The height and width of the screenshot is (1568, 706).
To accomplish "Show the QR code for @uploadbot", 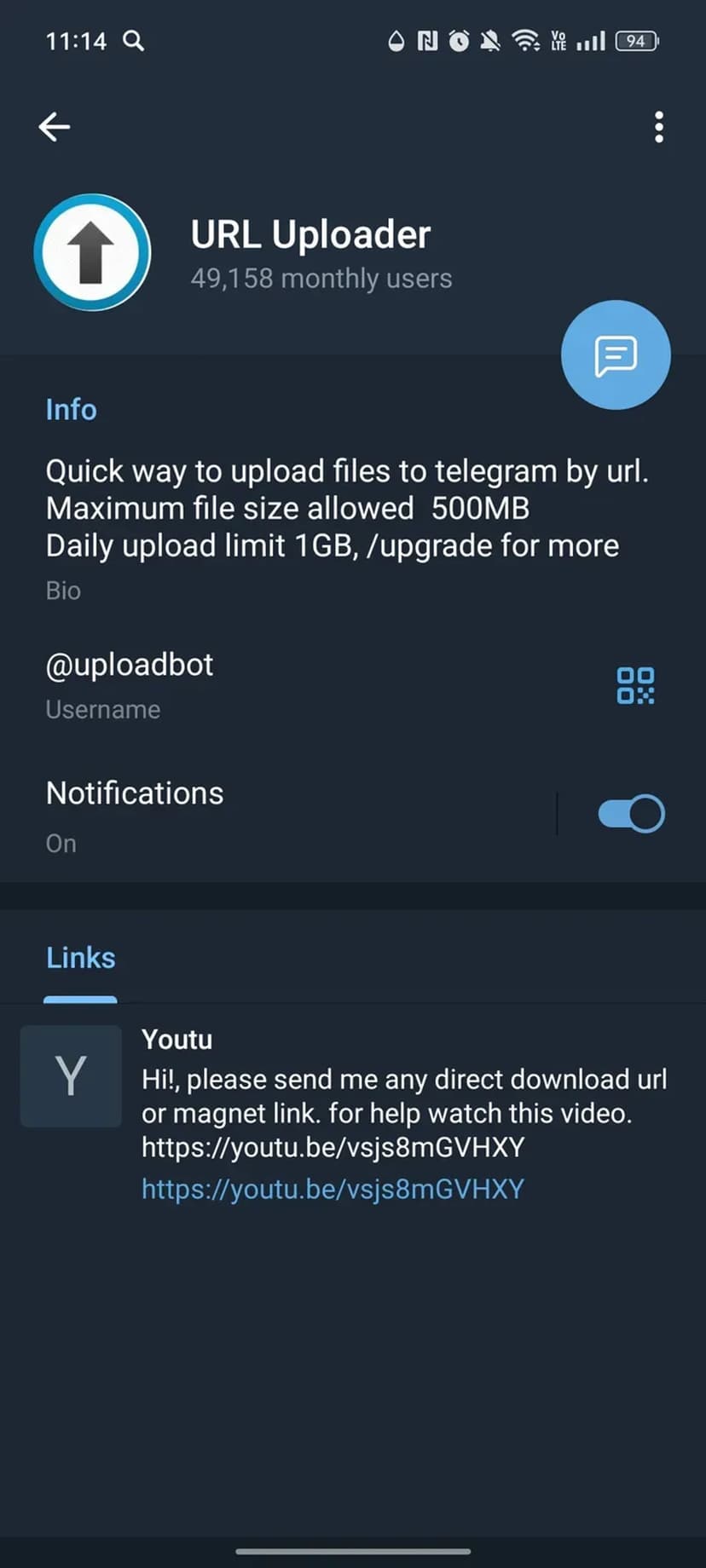I will (635, 685).
